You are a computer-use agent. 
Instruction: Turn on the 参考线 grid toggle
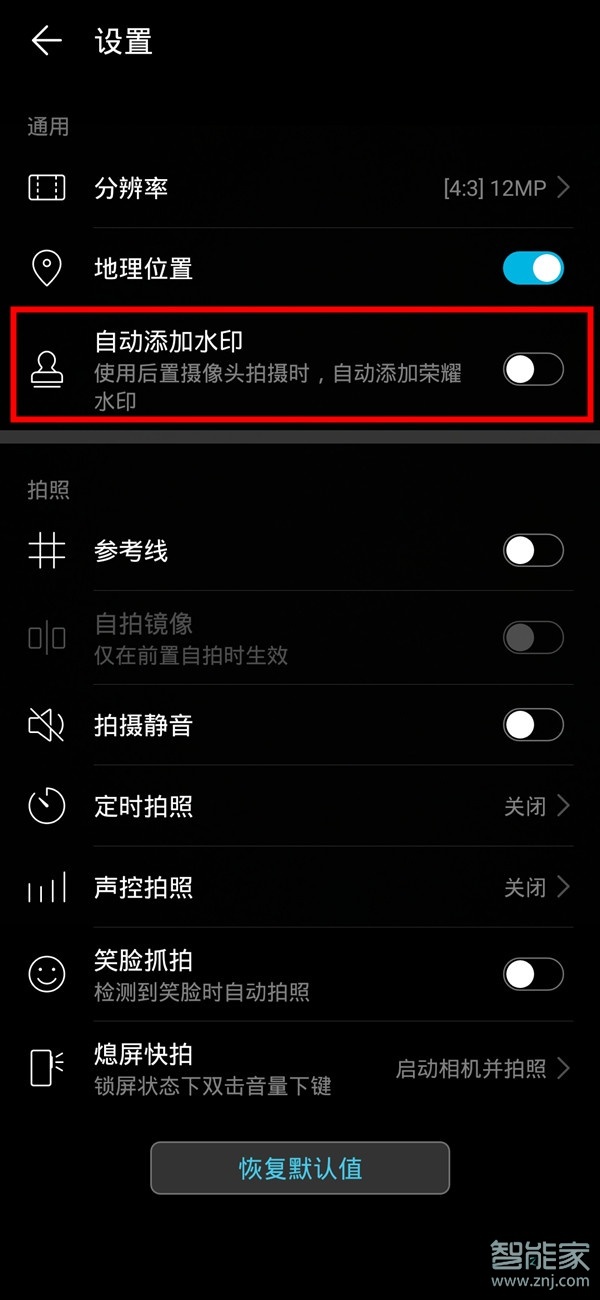point(533,550)
